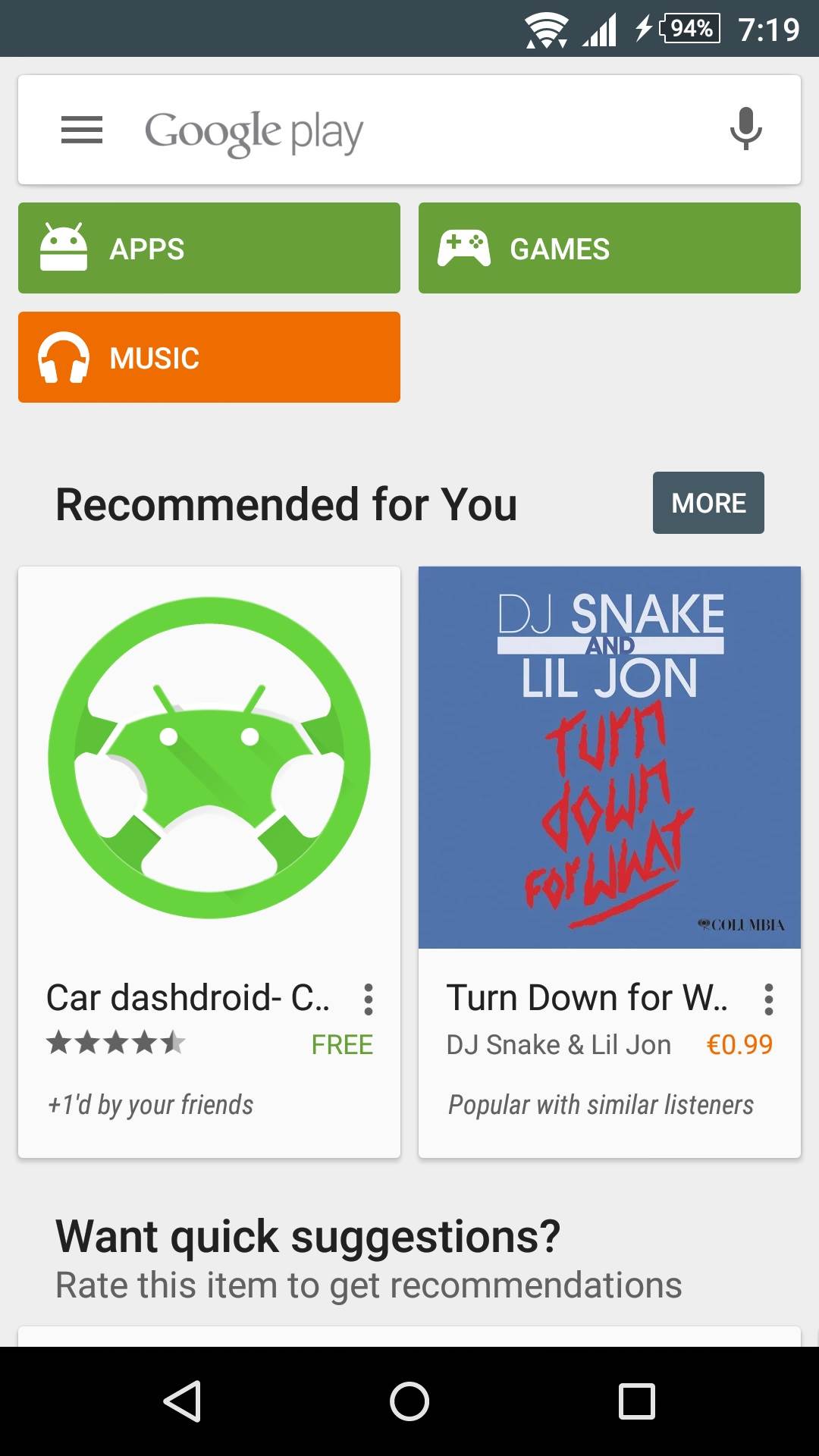Image resolution: width=819 pixels, height=1456 pixels.
Task: Tap the Google Play search box
Action: (409, 130)
